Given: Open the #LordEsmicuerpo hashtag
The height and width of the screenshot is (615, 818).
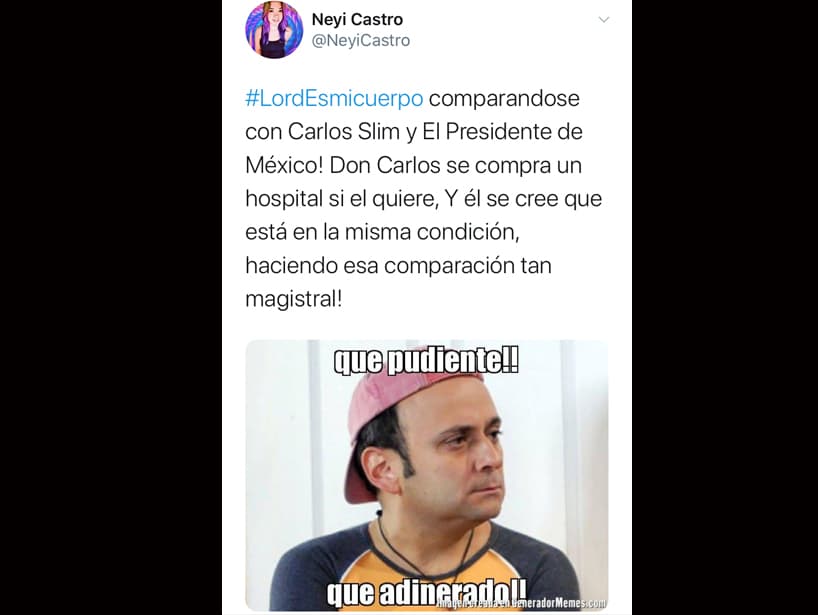Looking at the screenshot, I should point(334,99).
